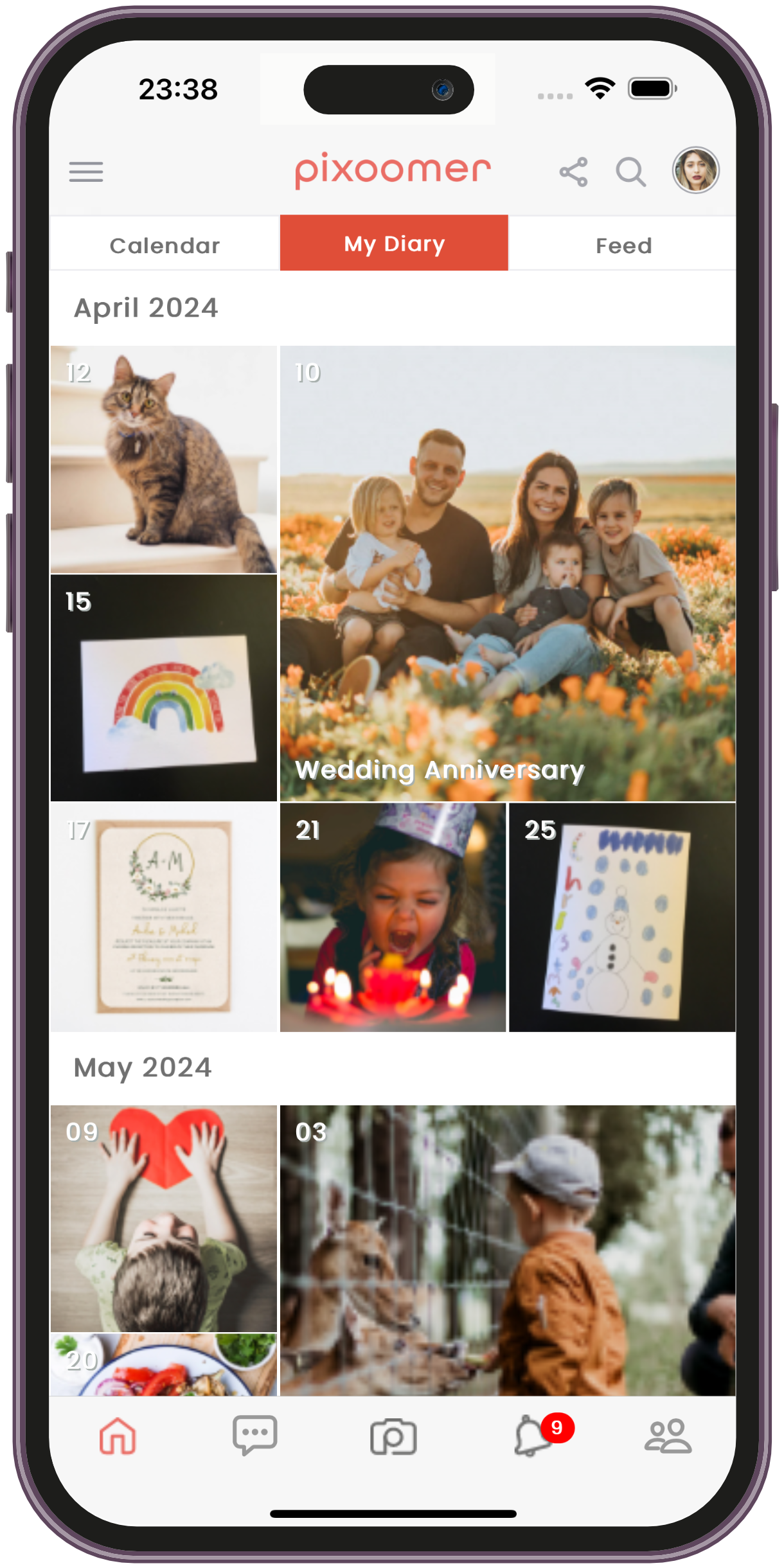This screenshot has width=784, height=1568.
Task: Launch the camera from bottom bar
Action: pyautogui.click(x=393, y=1436)
